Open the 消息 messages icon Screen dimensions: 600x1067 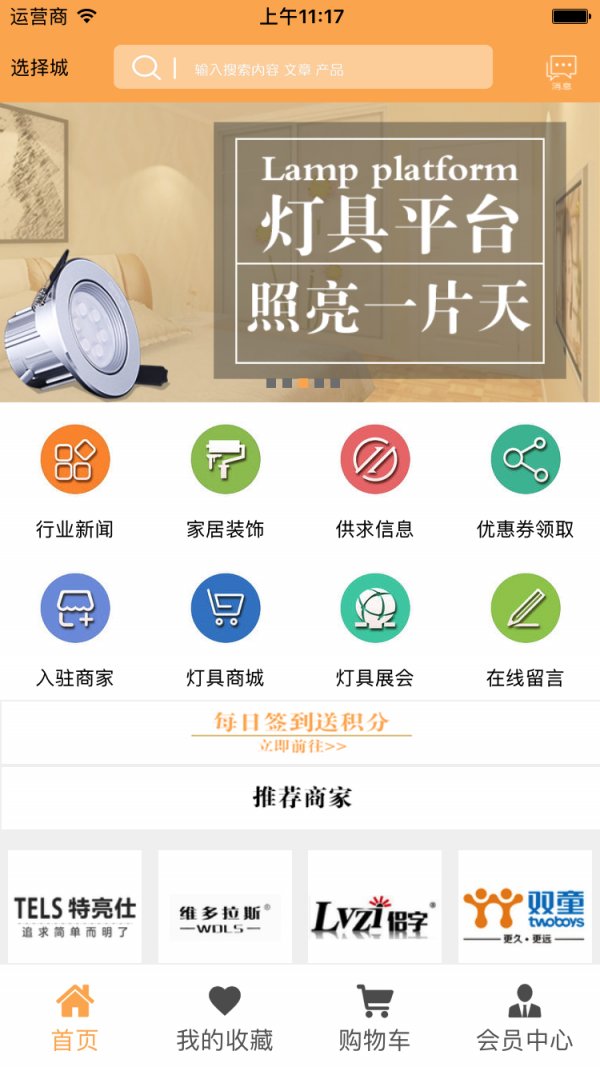[561, 70]
